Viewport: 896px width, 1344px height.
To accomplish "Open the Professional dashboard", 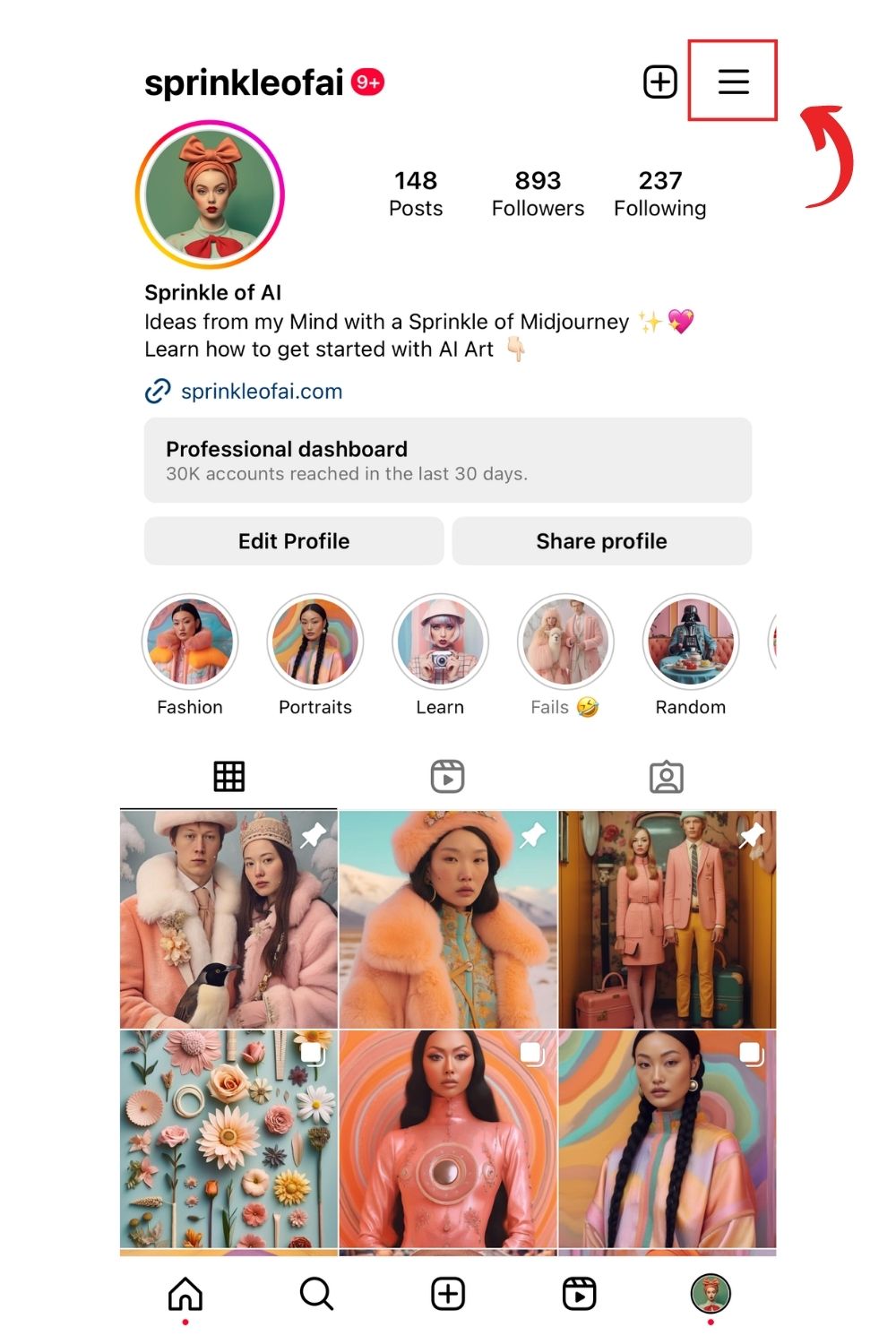I will (x=448, y=460).
